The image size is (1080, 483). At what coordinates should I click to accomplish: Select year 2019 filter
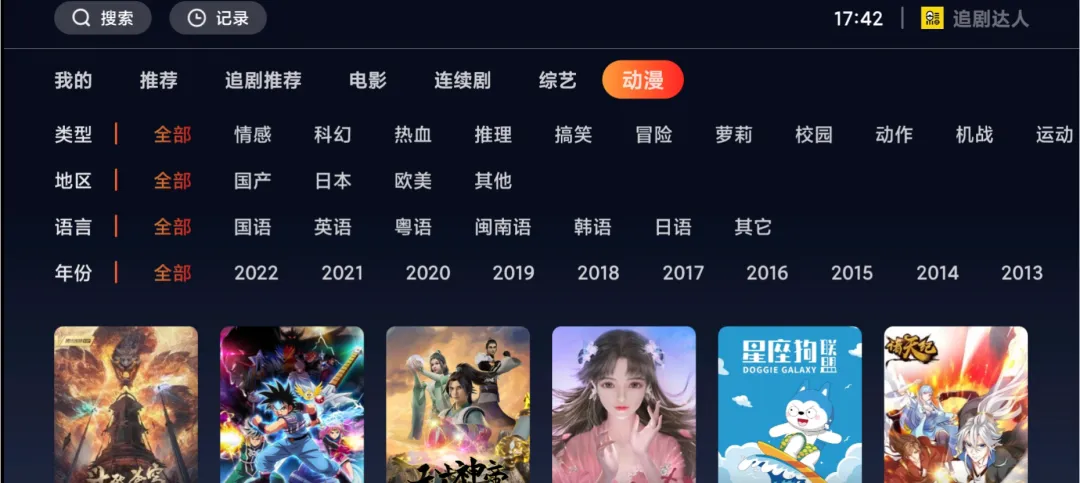(x=513, y=273)
